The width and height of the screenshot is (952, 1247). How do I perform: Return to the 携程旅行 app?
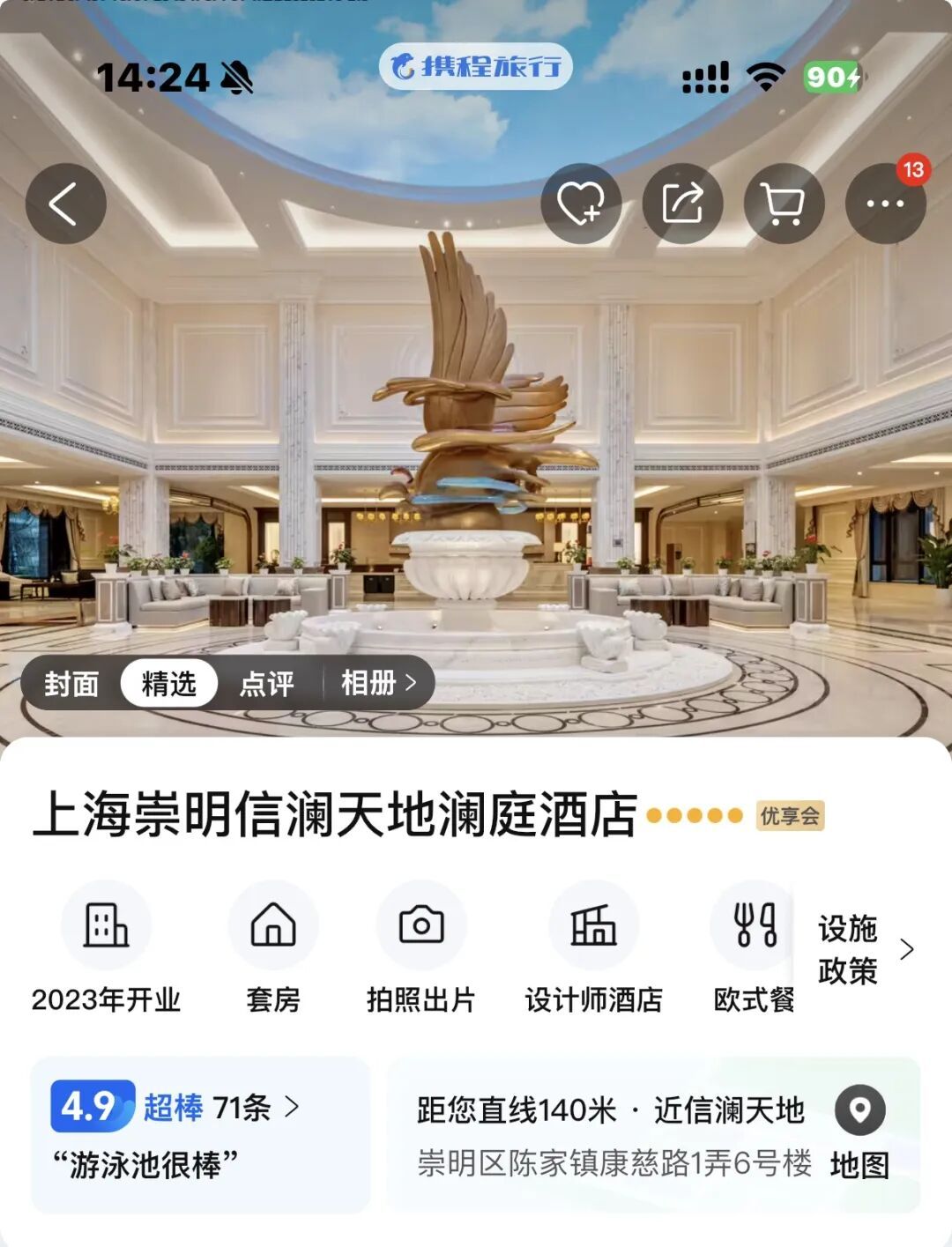(x=476, y=66)
